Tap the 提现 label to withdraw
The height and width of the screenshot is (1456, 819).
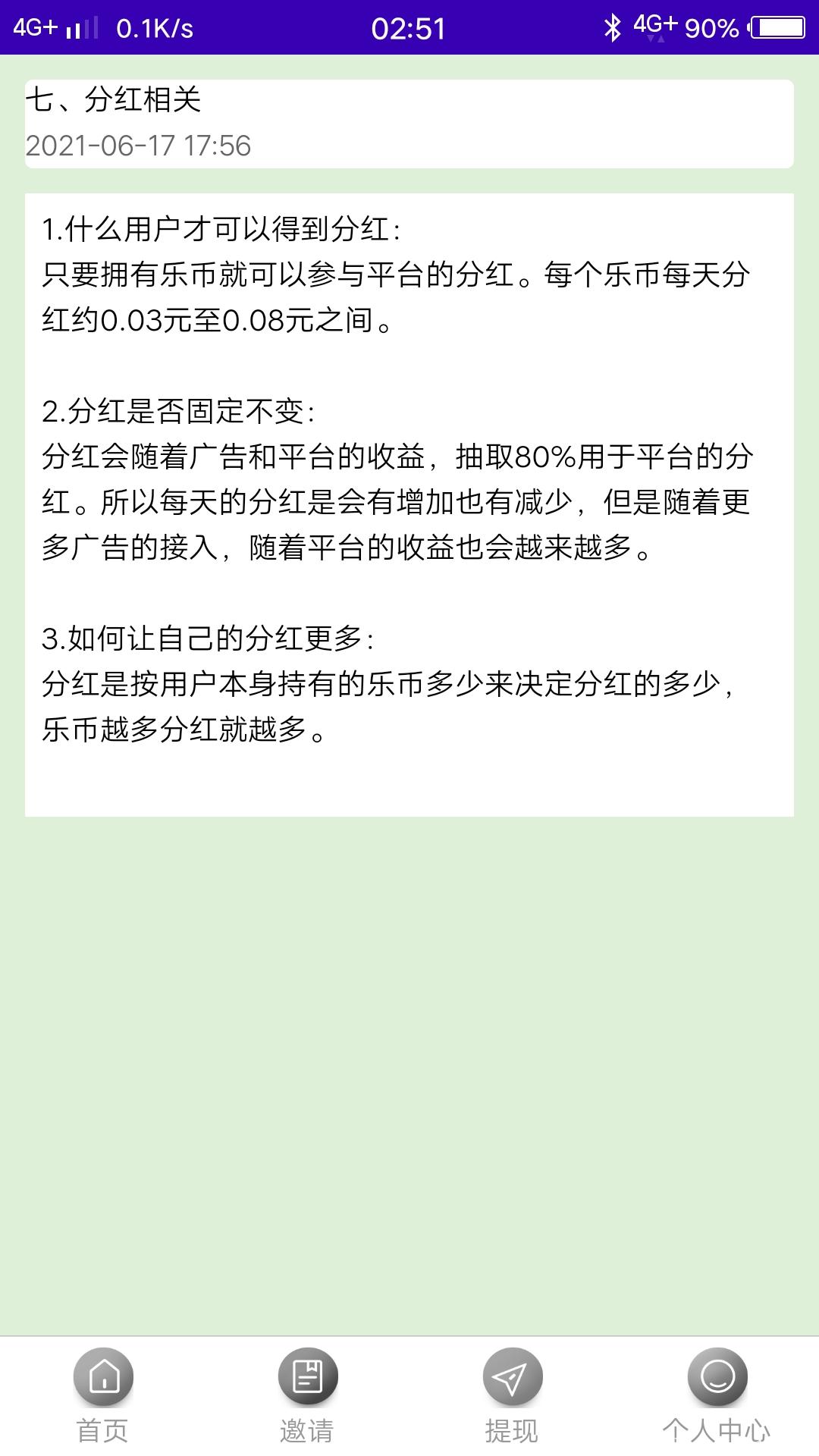click(512, 1426)
